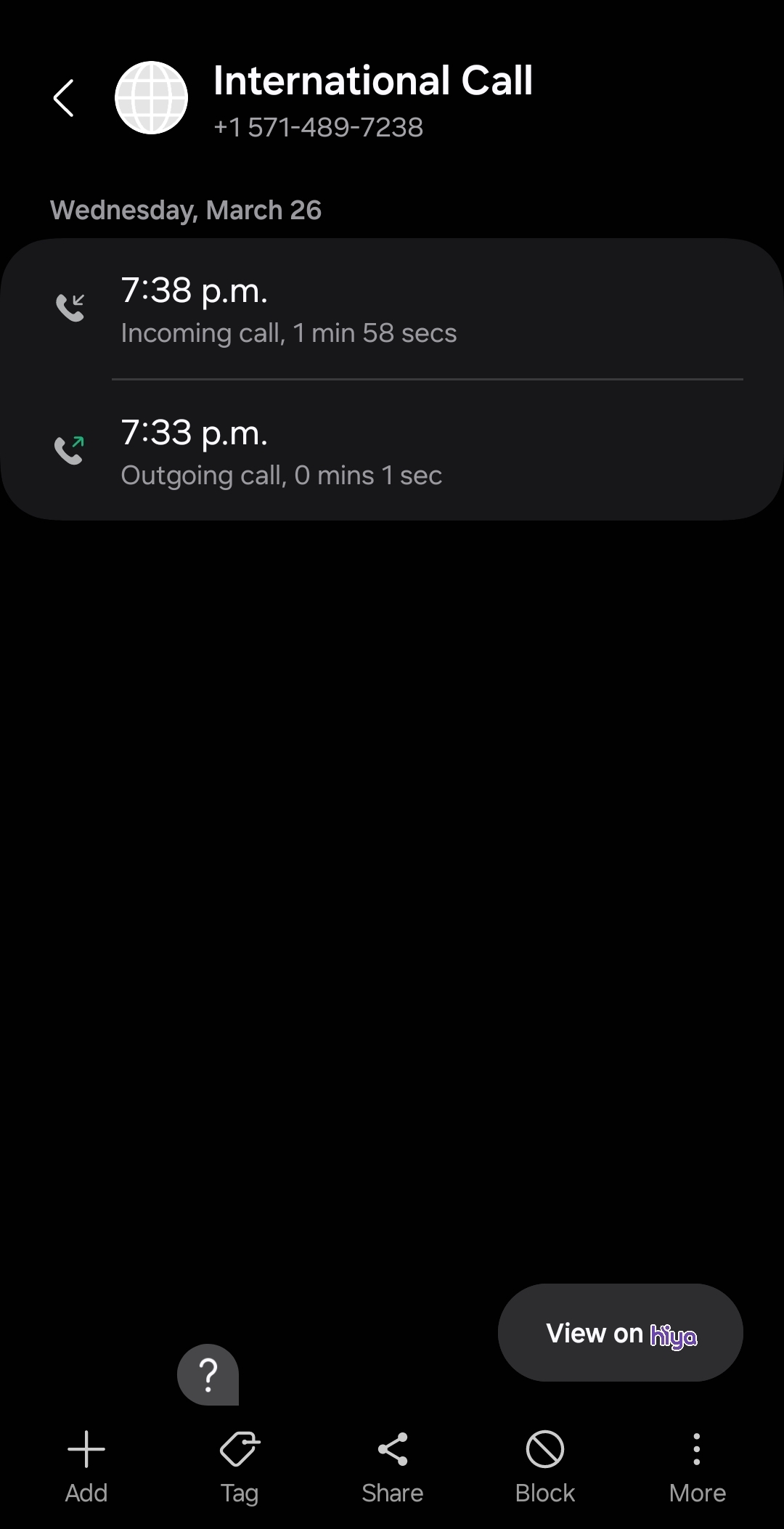The image size is (784, 1529).
Task: Go back using the top arrow
Action: [x=64, y=98]
